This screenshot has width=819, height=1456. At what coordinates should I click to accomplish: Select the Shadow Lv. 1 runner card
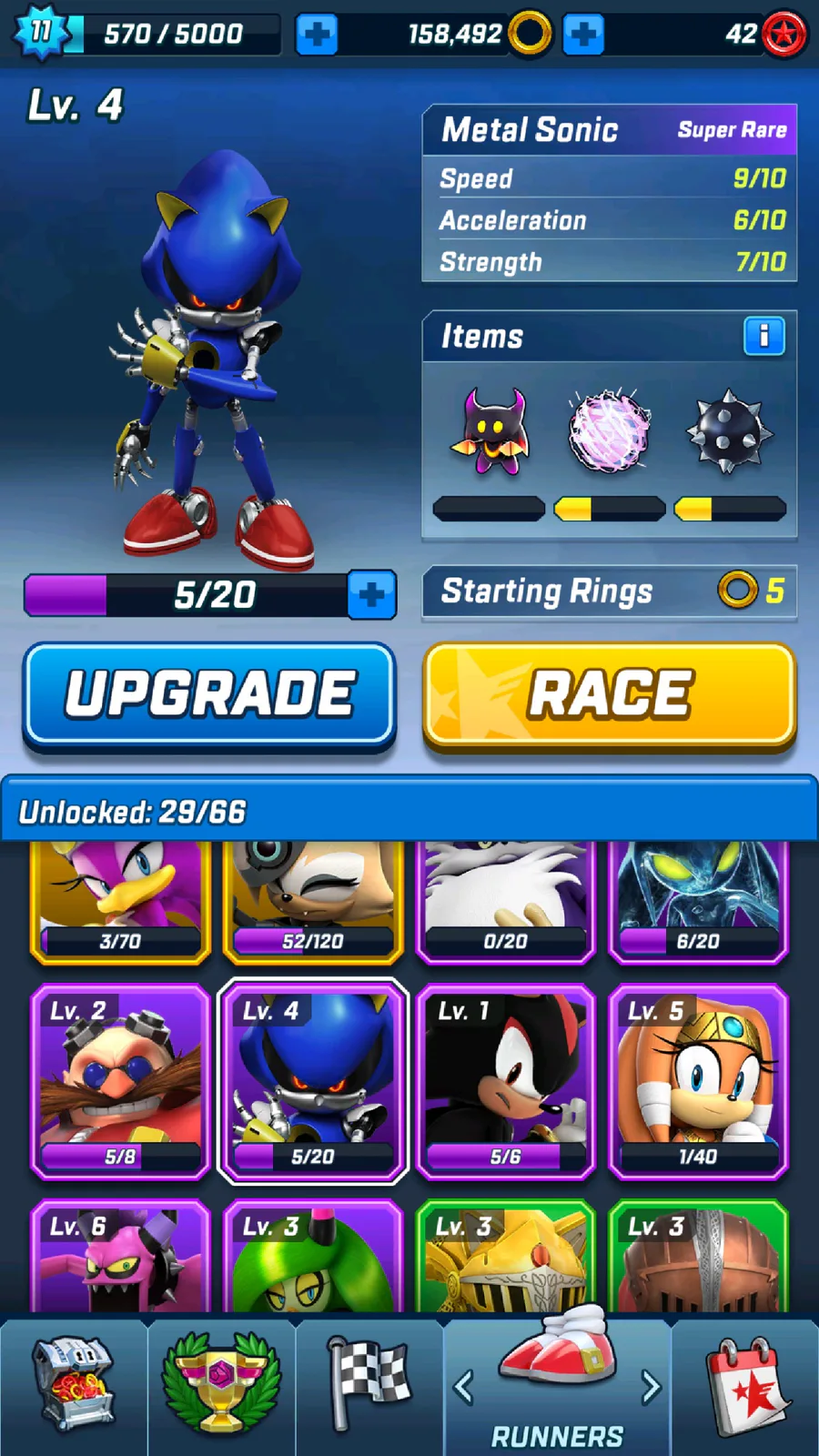tap(505, 1081)
